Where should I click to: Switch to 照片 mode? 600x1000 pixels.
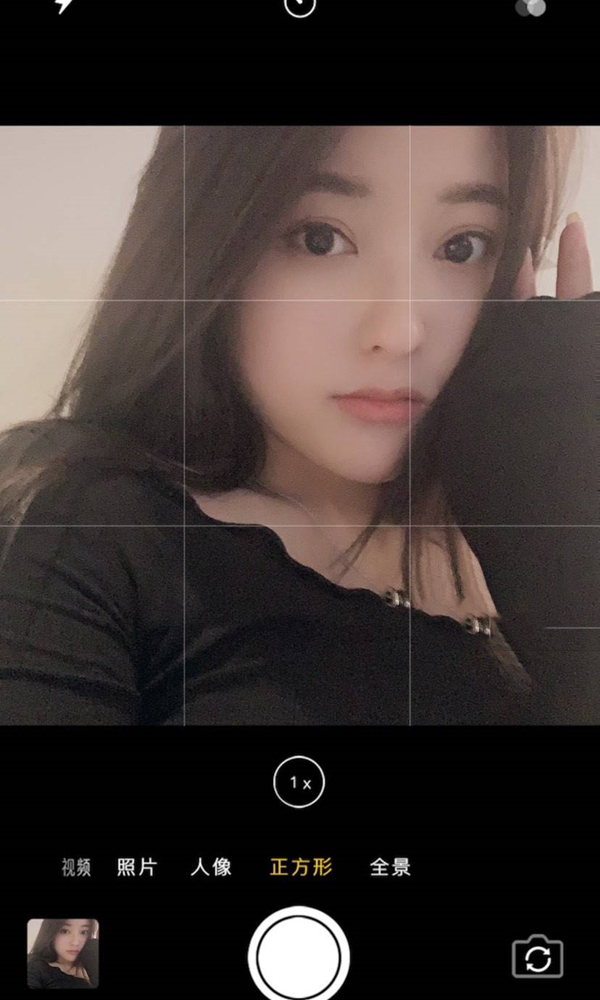(x=137, y=867)
